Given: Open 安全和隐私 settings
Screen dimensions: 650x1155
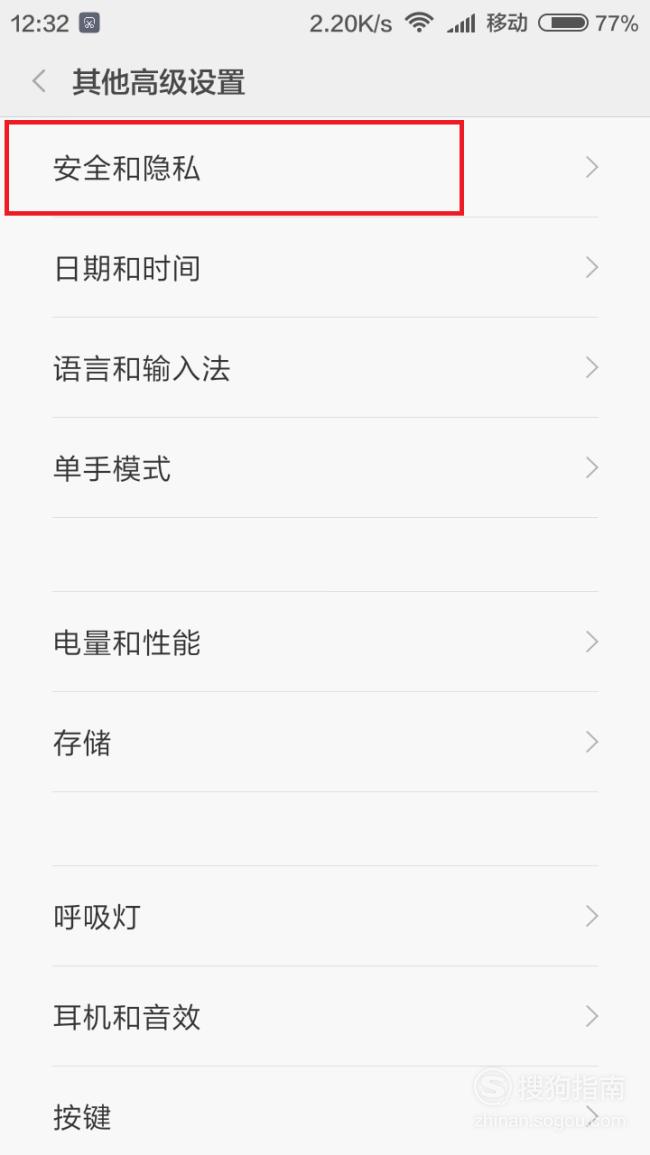Looking at the screenshot, I should point(325,168).
